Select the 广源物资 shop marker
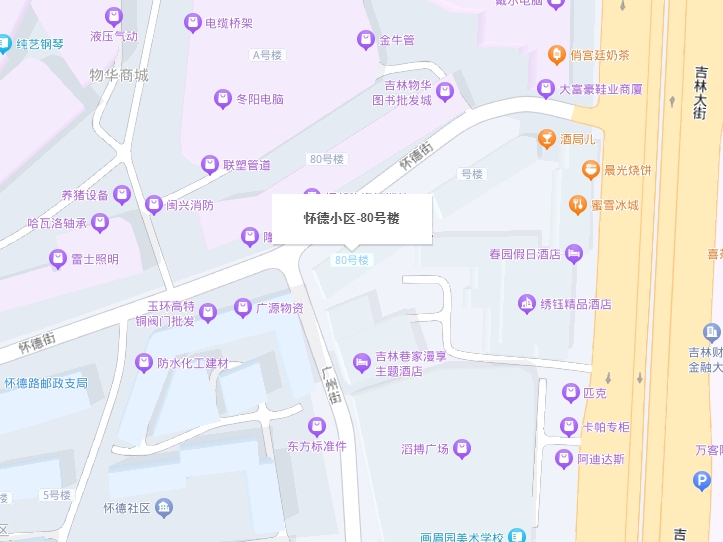The height and width of the screenshot is (542, 723). tap(242, 308)
